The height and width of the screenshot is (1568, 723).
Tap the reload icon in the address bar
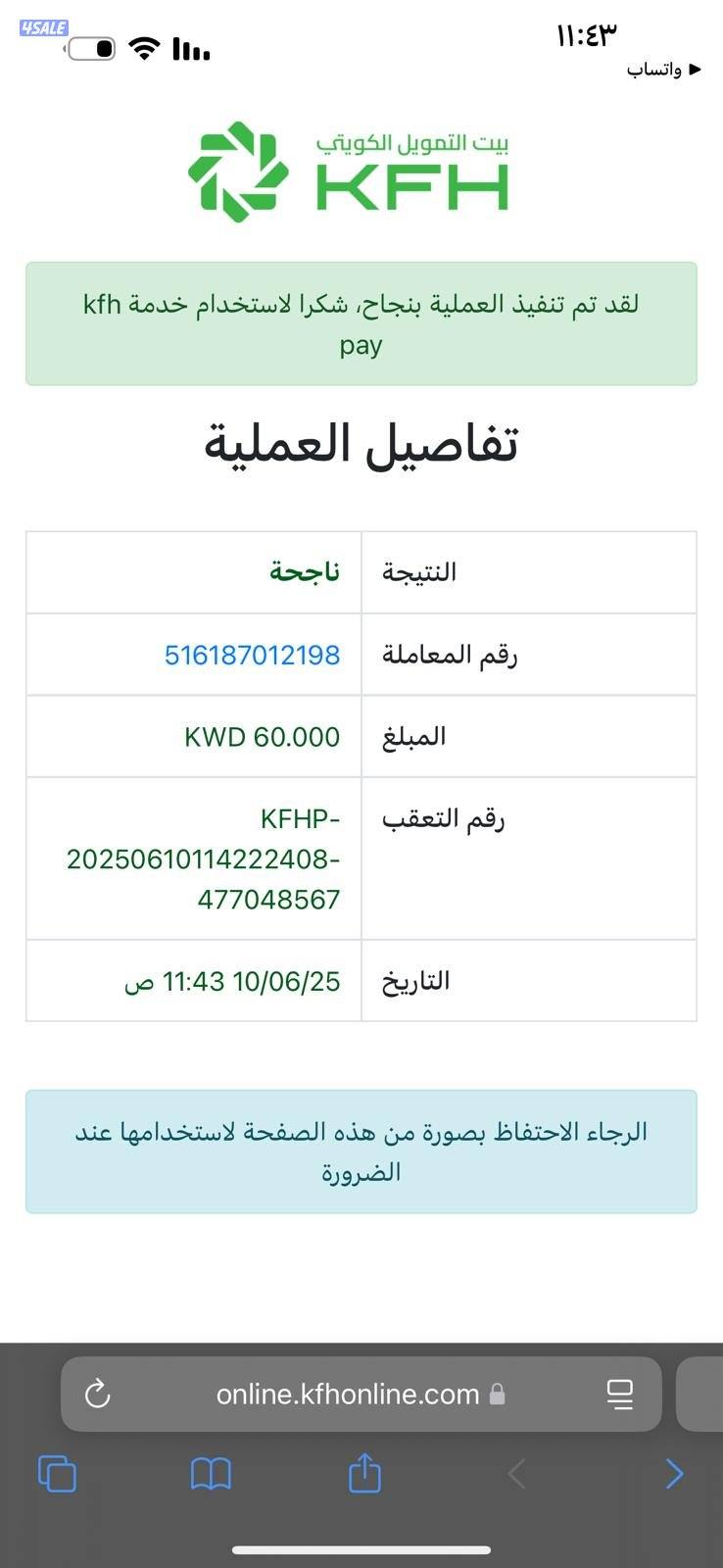point(96,1394)
